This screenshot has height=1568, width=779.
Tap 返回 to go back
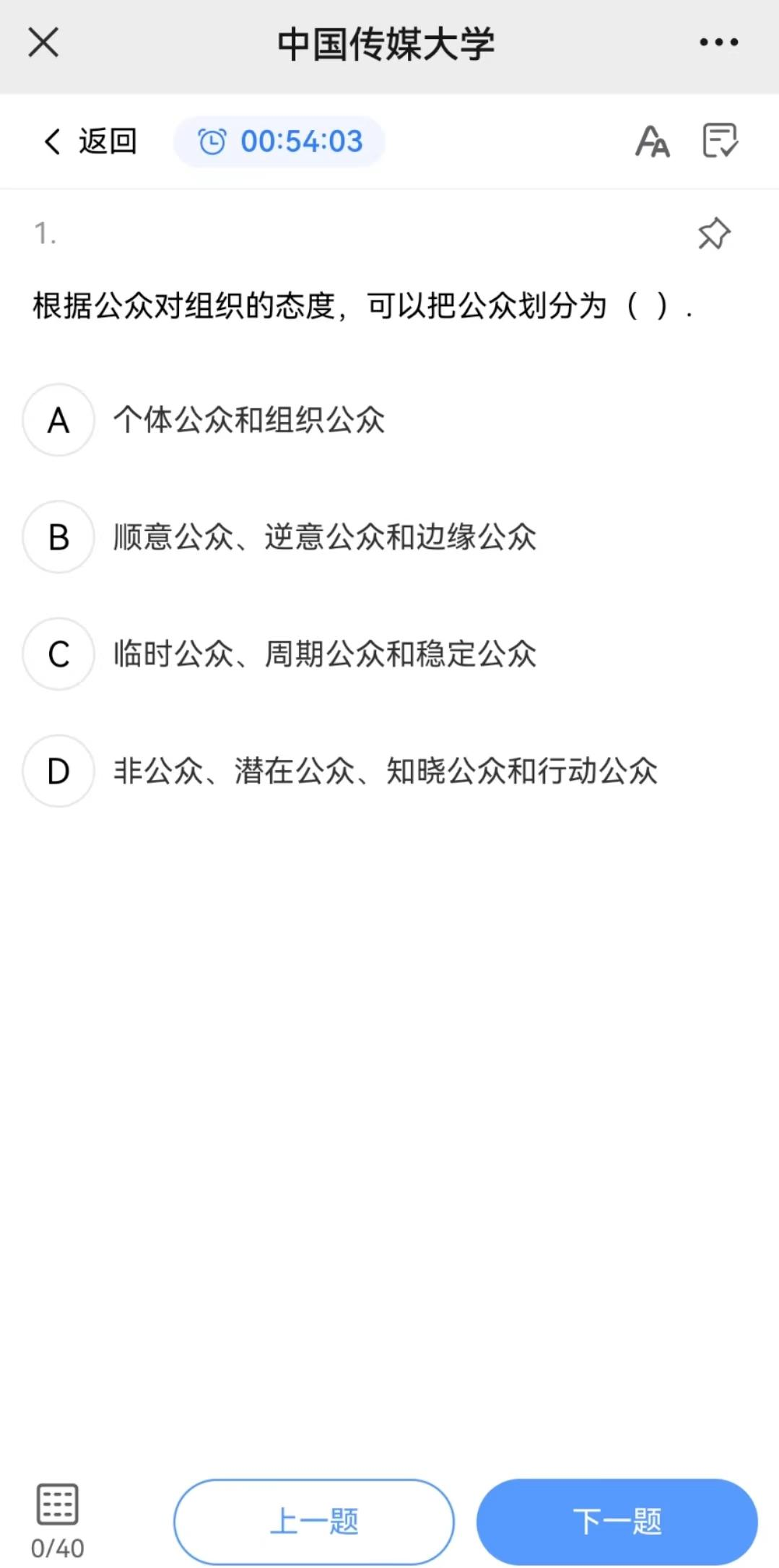coord(90,141)
